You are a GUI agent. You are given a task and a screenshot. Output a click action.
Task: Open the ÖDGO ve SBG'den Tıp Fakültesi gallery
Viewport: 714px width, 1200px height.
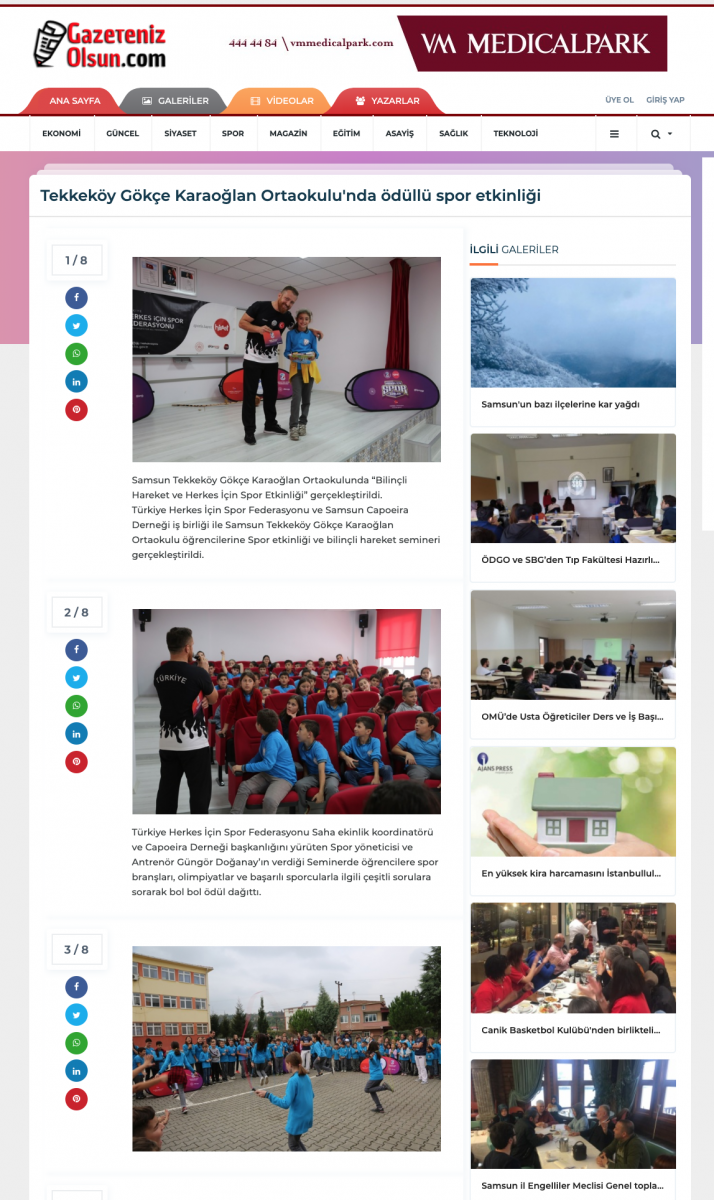pos(573,508)
